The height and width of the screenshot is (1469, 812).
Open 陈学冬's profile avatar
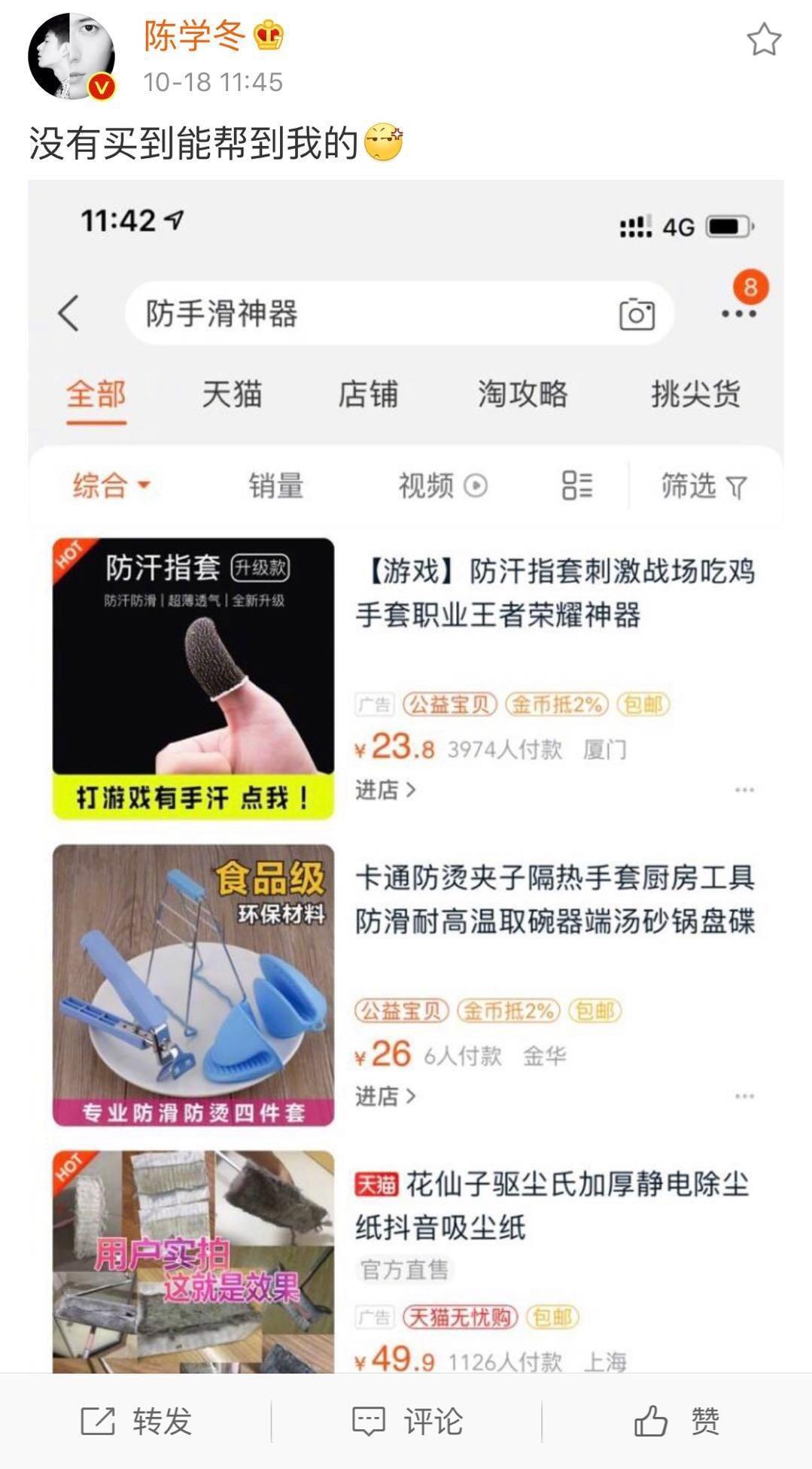pos(71,56)
